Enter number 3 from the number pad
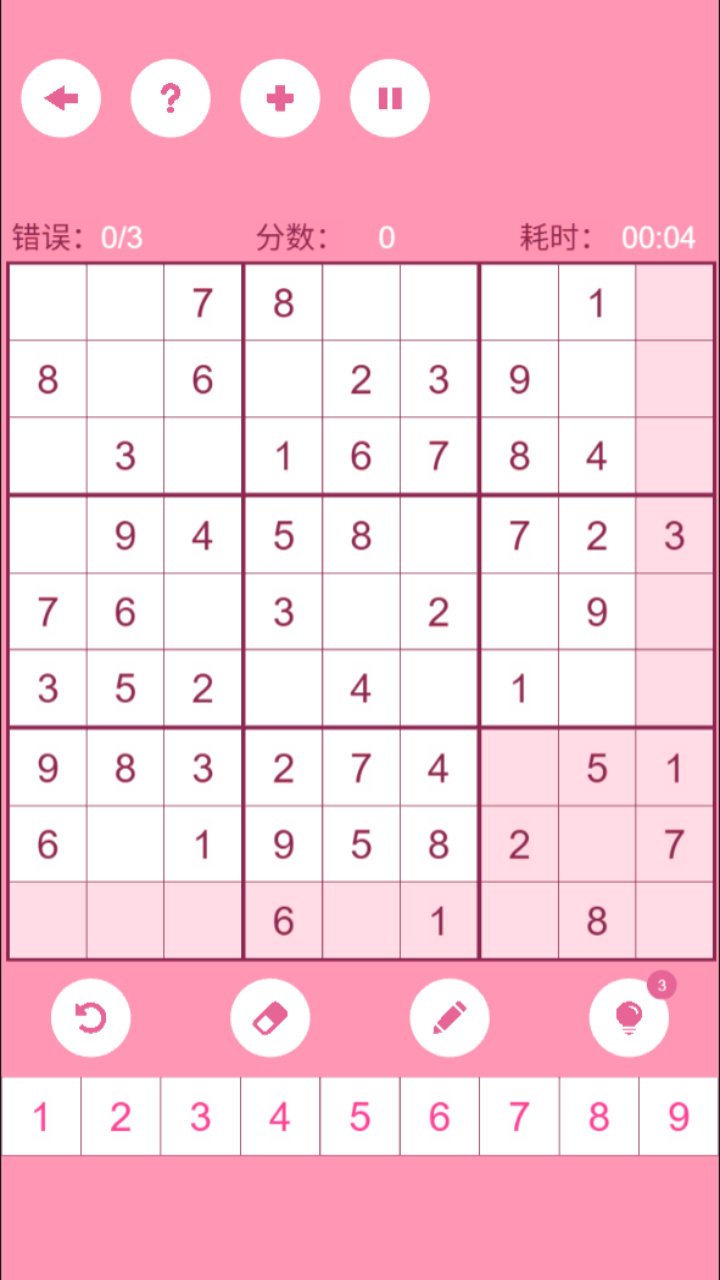Viewport: 720px width, 1280px height. [x=200, y=1116]
